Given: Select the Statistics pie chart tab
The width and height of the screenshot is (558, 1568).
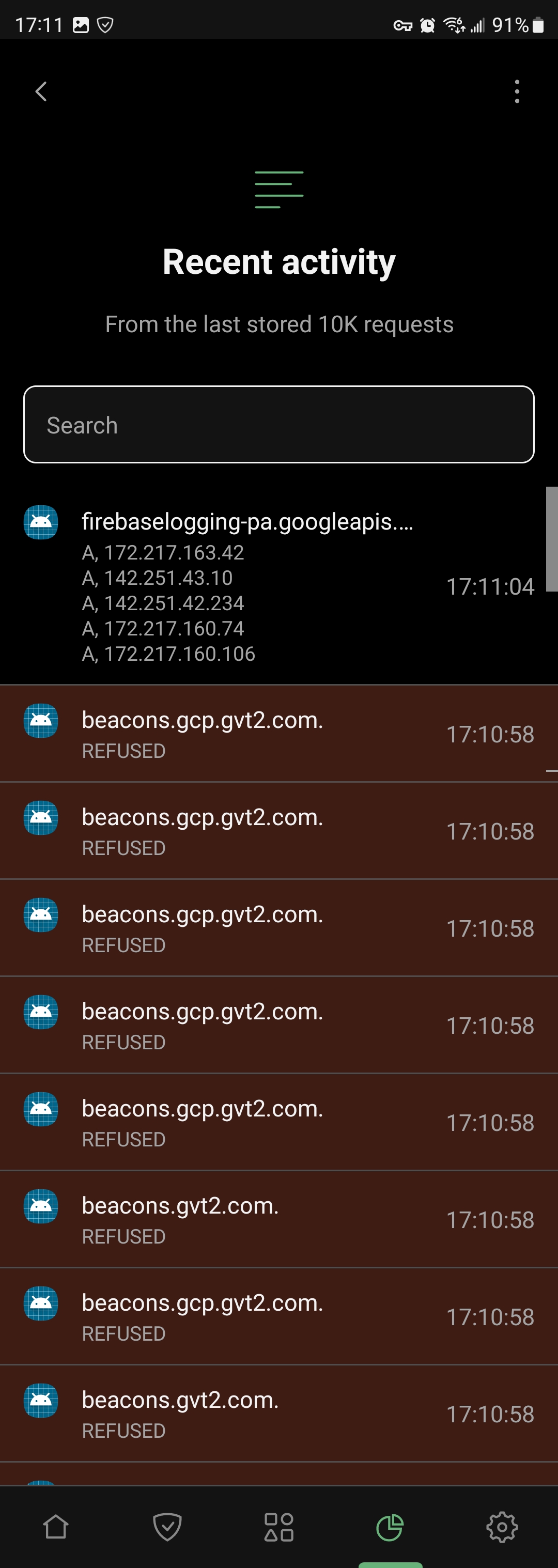Looking at the screenshot, I should (390, 1527).
